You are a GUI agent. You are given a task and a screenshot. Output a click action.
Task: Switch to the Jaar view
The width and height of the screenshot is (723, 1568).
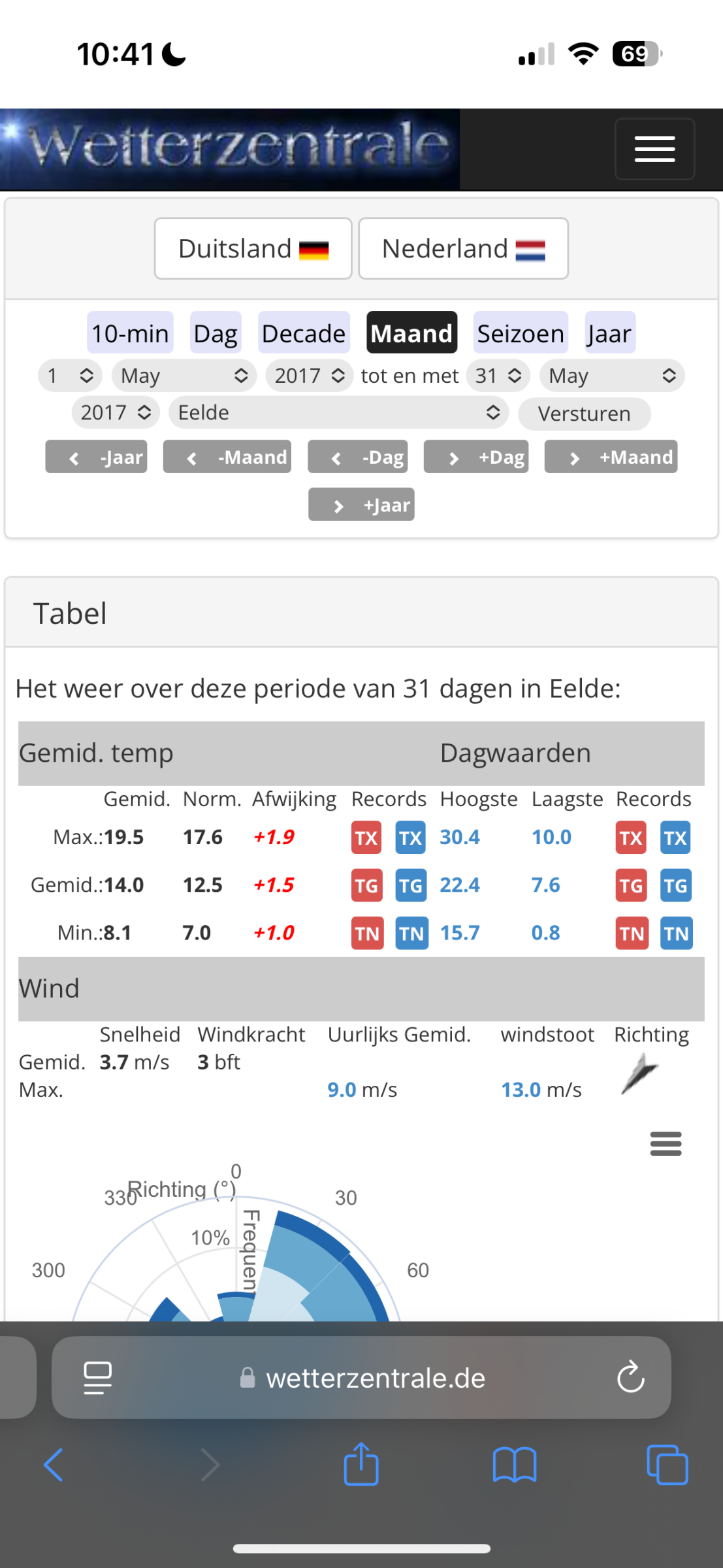609,333
